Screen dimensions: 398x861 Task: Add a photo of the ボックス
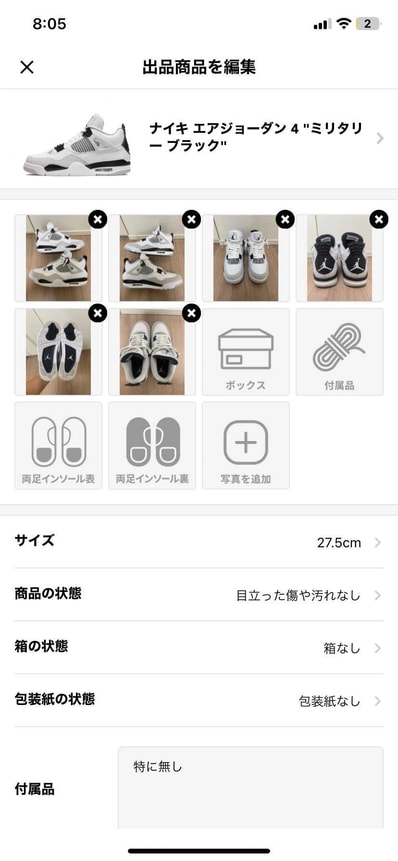click(x=245, y=351)
